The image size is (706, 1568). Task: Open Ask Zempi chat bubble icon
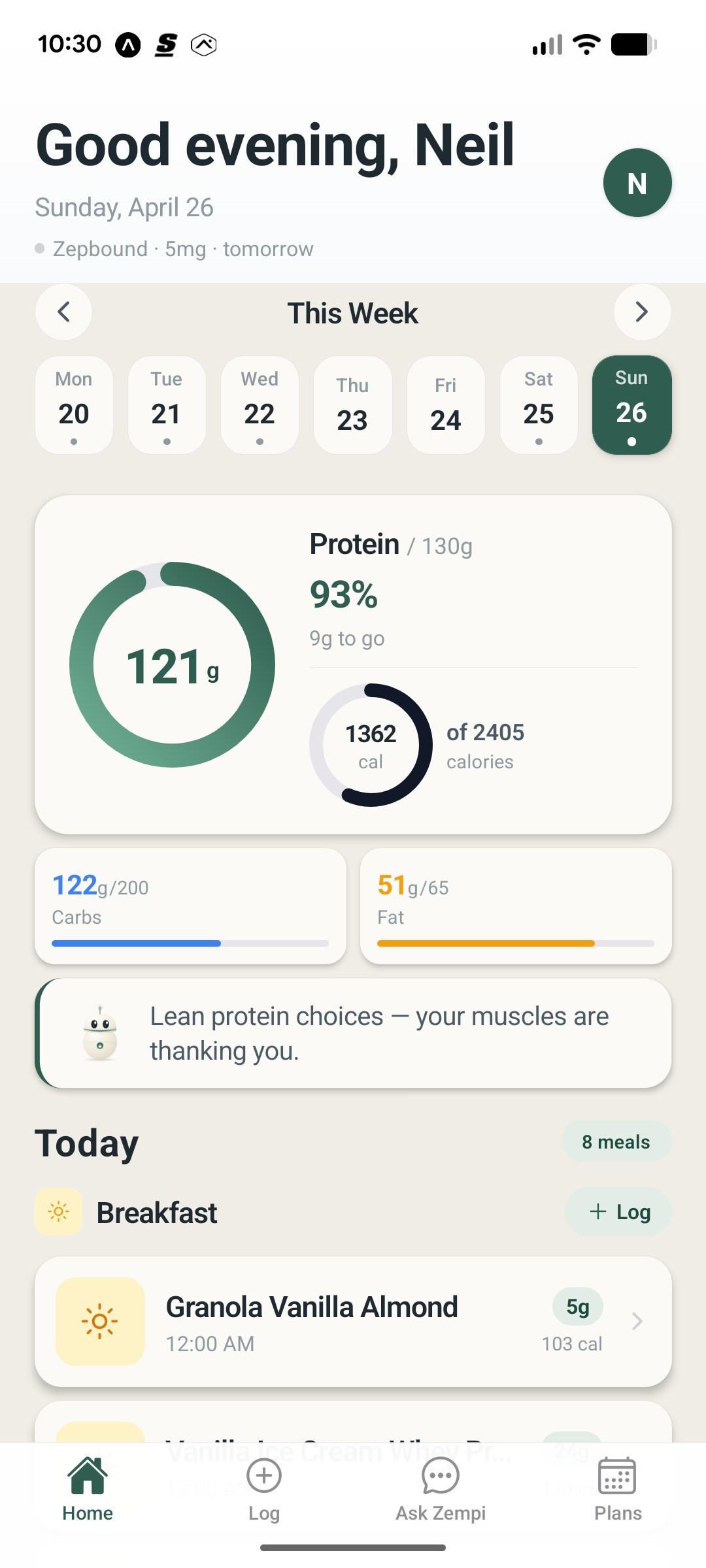tap(441, 1476)
